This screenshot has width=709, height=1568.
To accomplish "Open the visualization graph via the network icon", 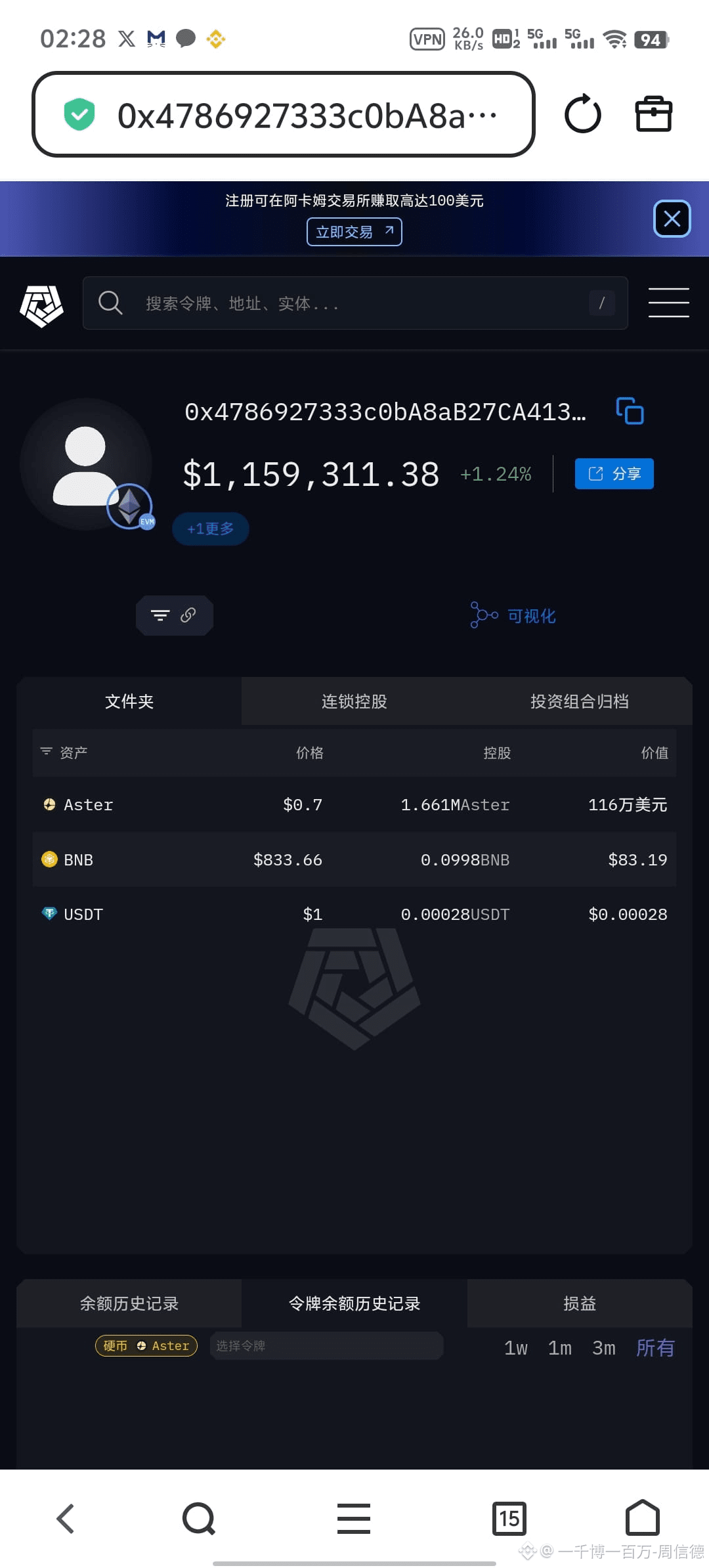I will coord(484,615).
